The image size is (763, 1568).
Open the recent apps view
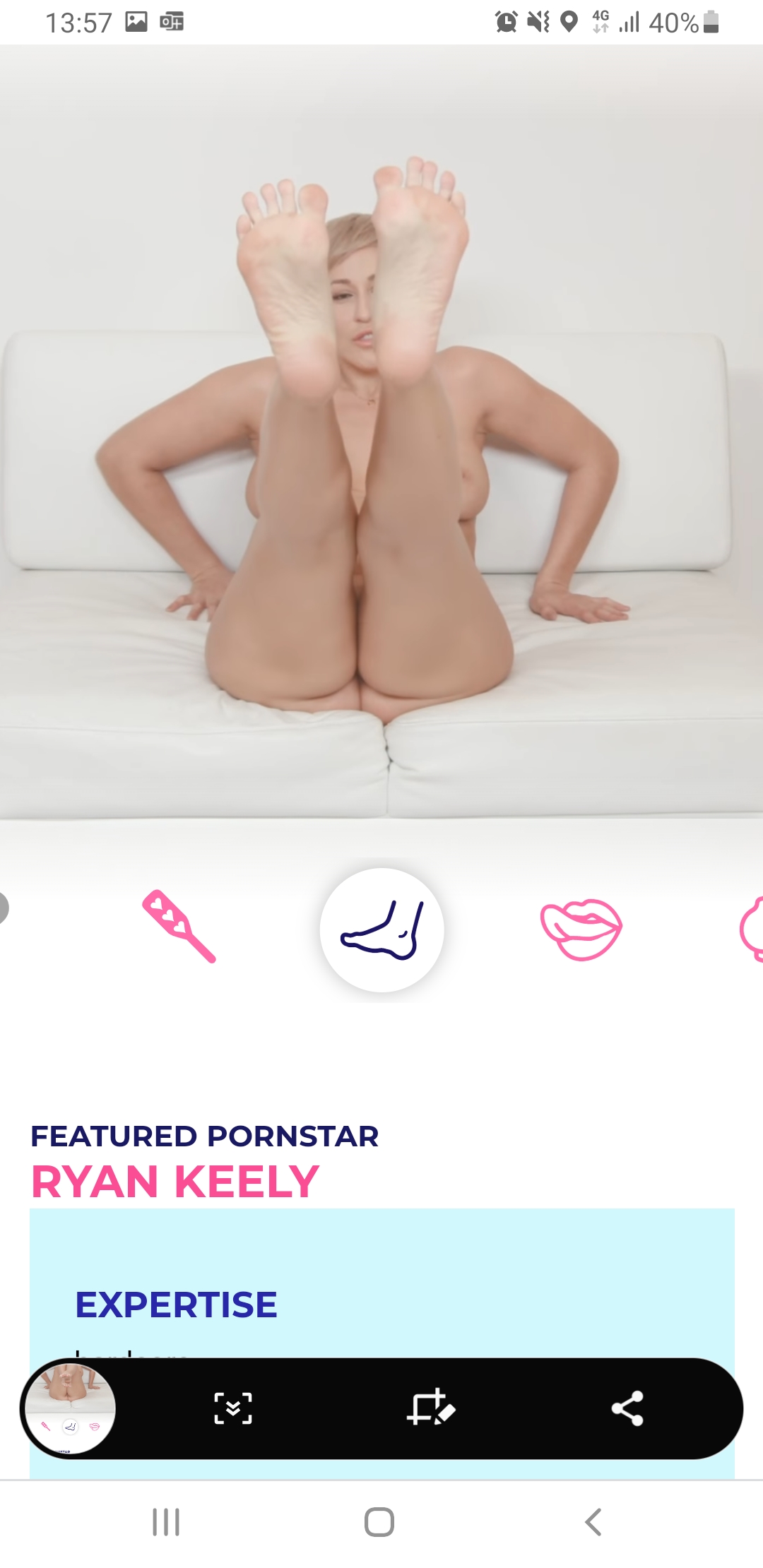166,1522
